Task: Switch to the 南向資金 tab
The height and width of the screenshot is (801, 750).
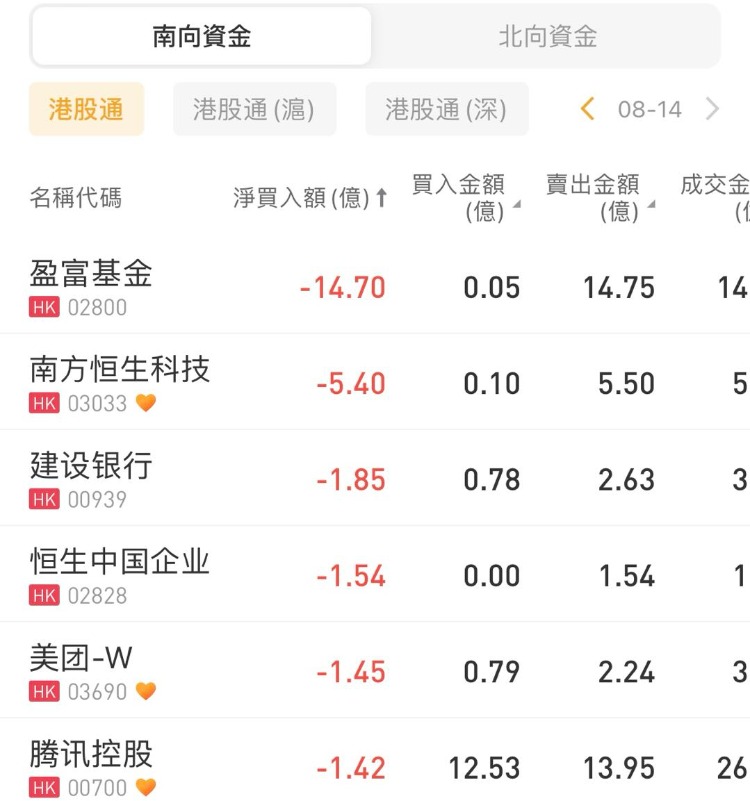Action: 201,37
